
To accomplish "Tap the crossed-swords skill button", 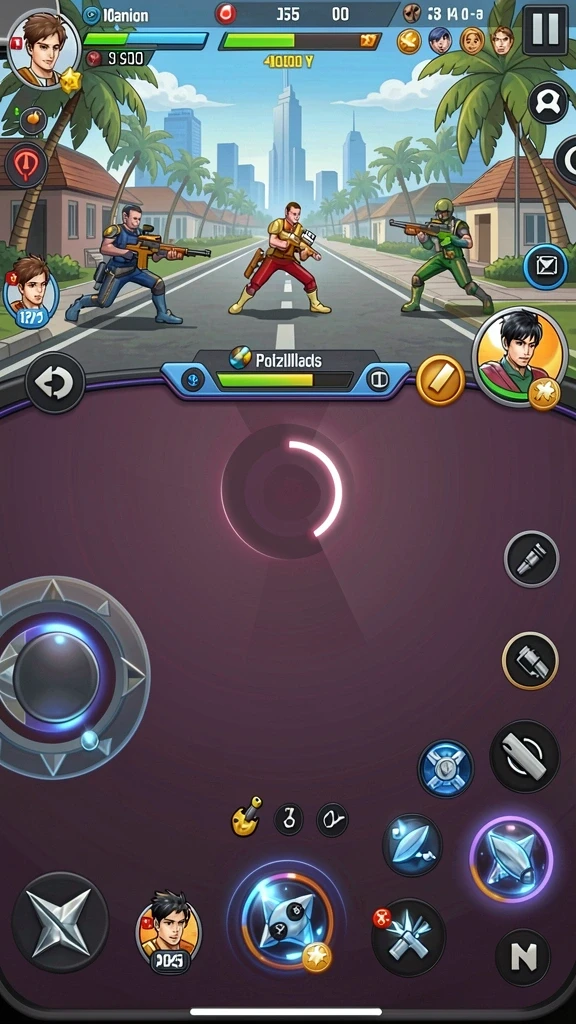I will pyautogui.click(x=408, y=940).
